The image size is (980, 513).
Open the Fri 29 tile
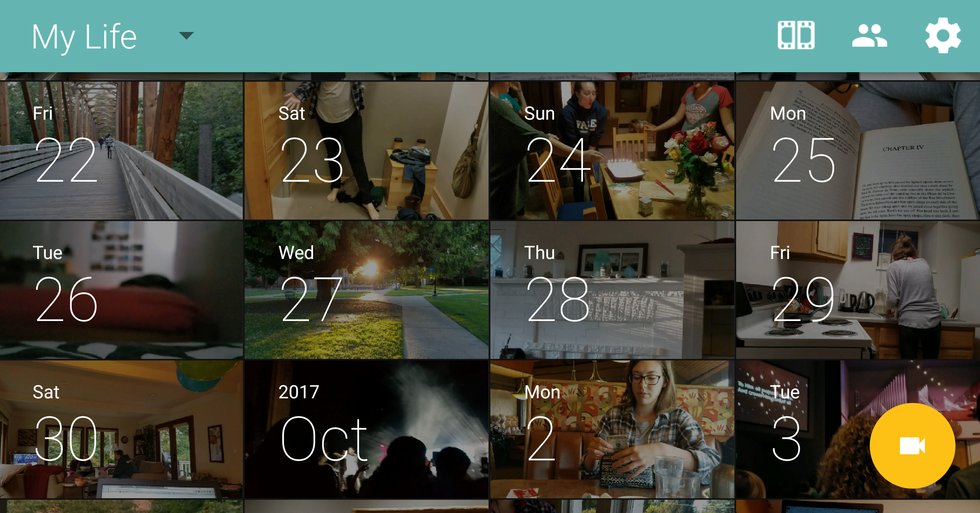857,290
